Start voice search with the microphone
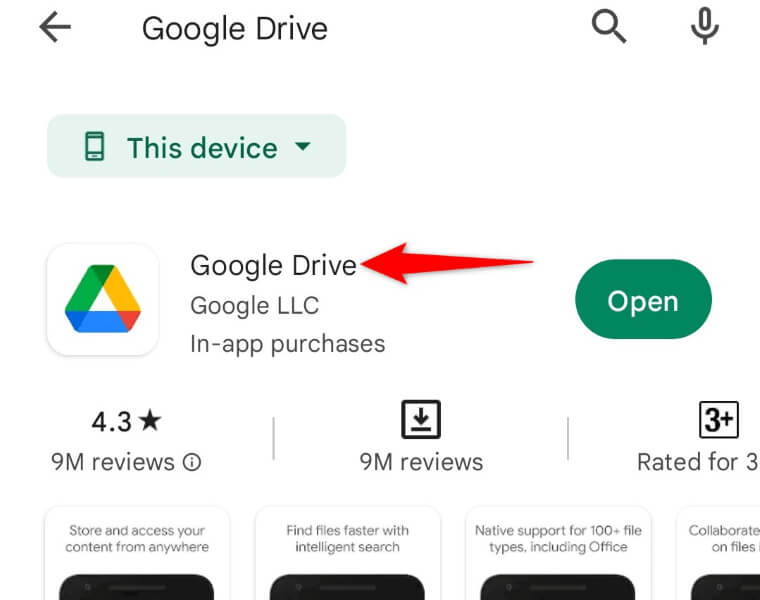 coord(705,27)
